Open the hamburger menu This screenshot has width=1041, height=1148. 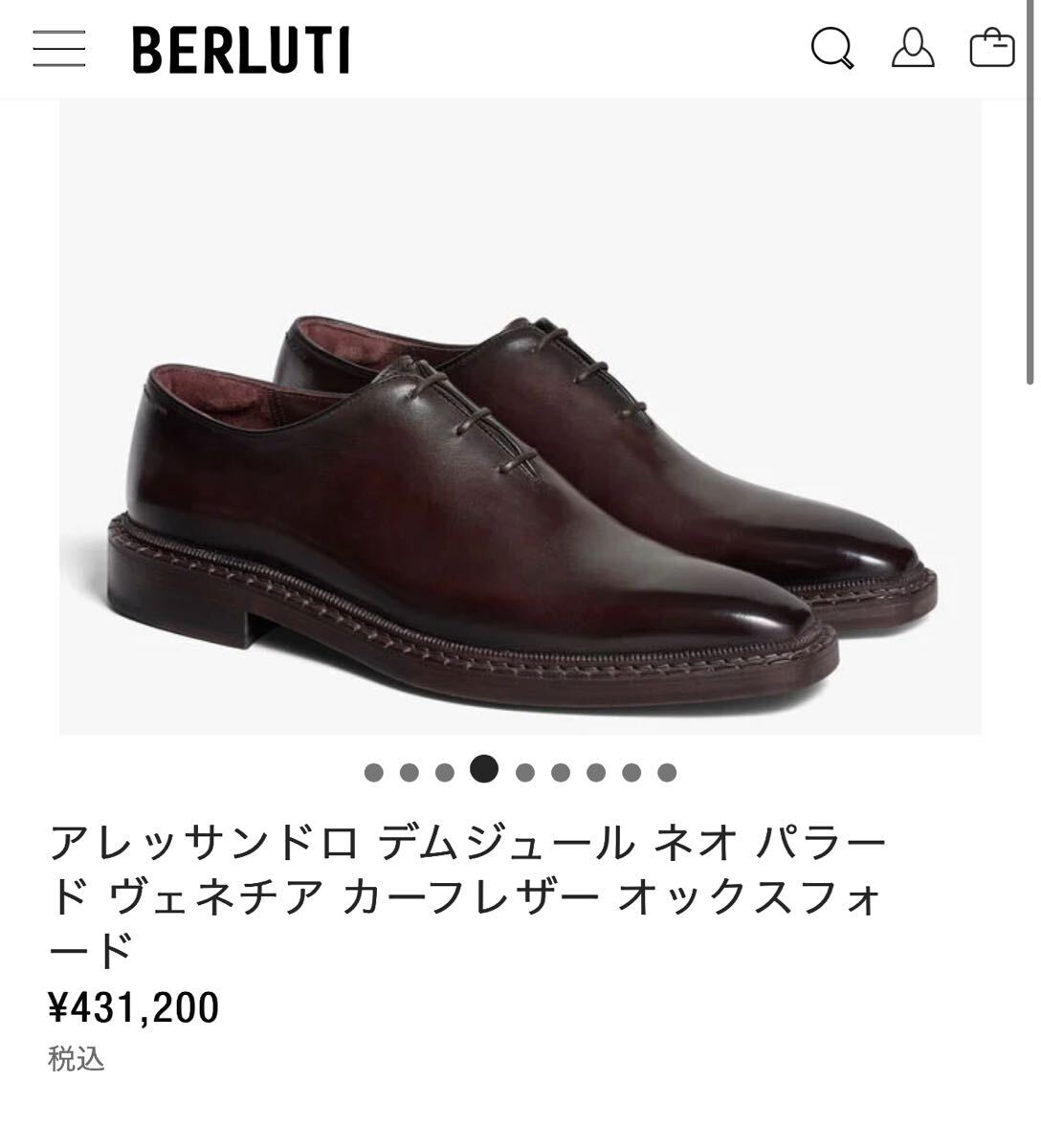coord(59,48)
